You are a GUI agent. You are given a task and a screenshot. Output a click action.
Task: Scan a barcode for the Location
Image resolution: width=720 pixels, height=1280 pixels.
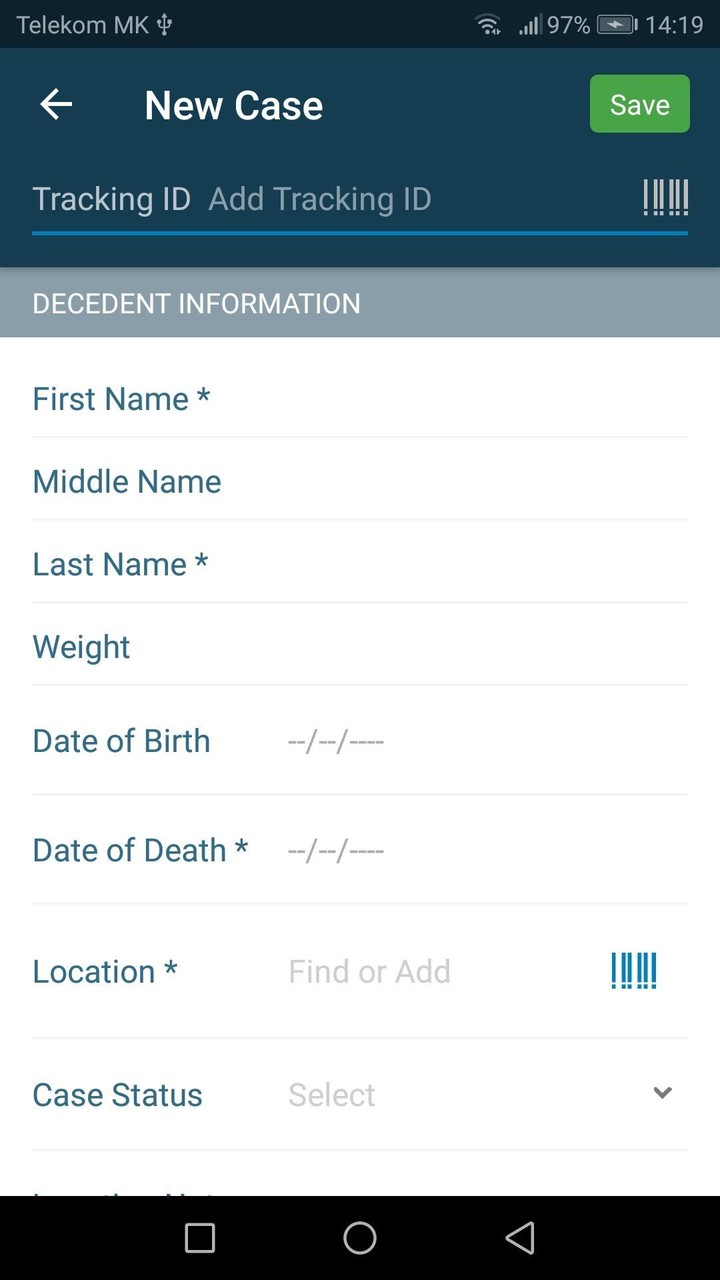pyautogui.click(x=634, y=971)
